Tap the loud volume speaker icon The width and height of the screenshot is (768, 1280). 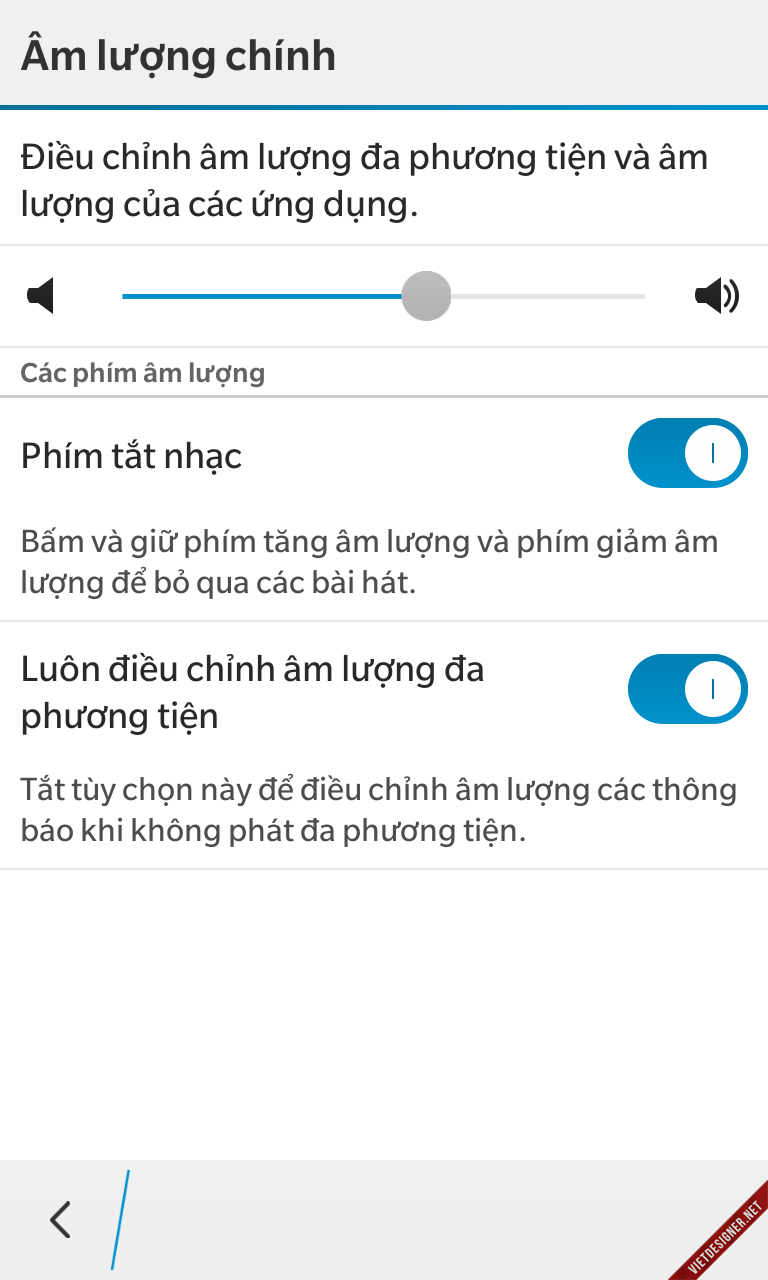716,297
